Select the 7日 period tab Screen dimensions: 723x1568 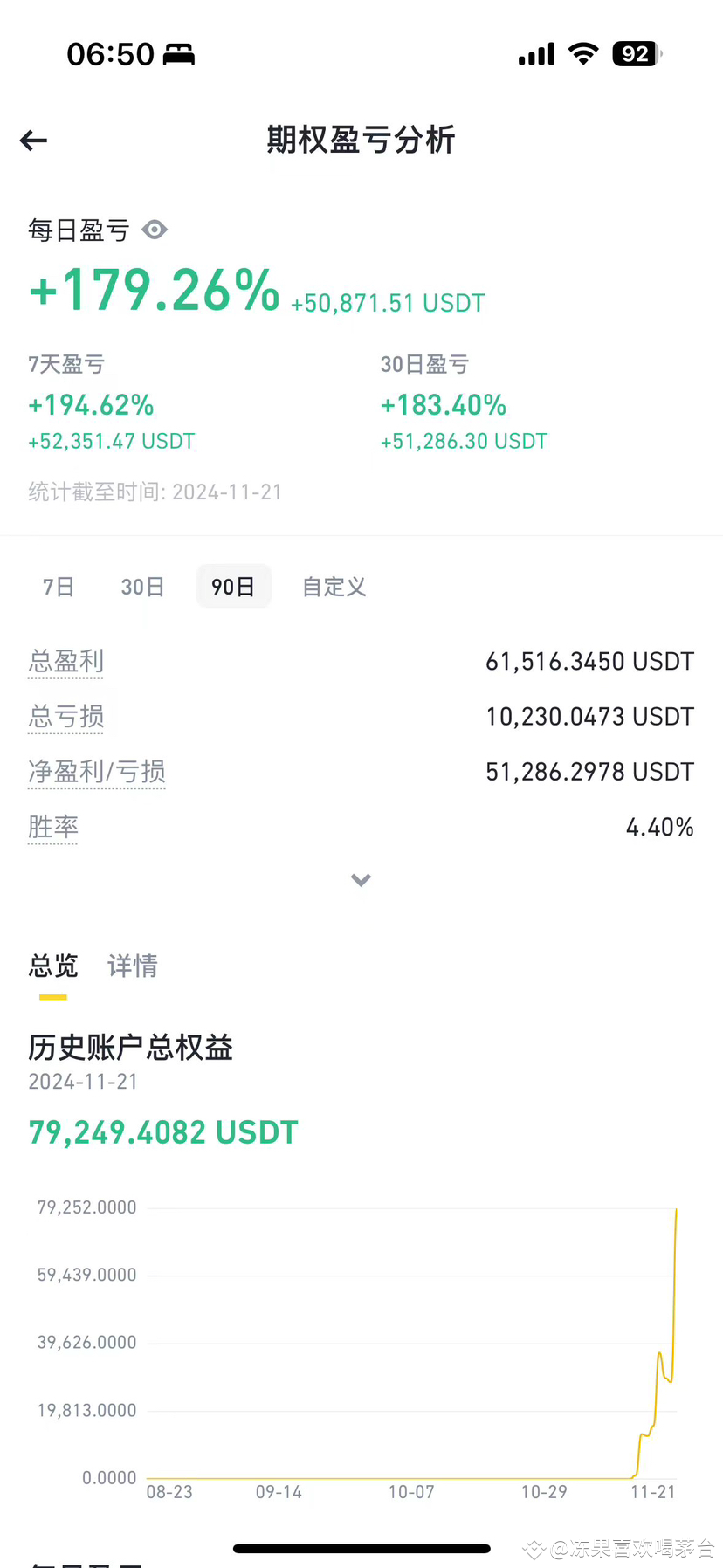(59, 587)
